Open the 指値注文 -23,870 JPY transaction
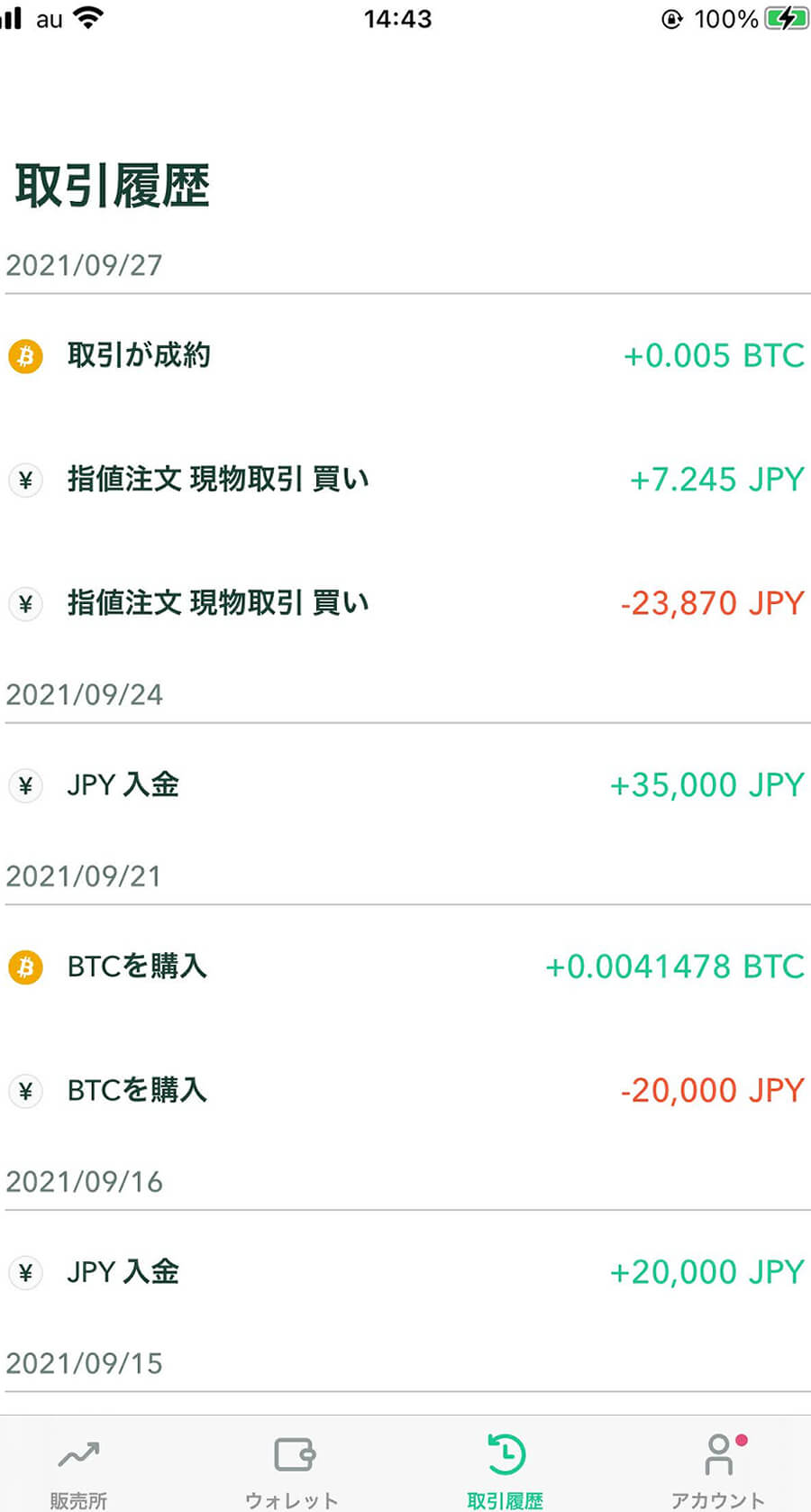The image size is (811, 1512). (405, 602)
